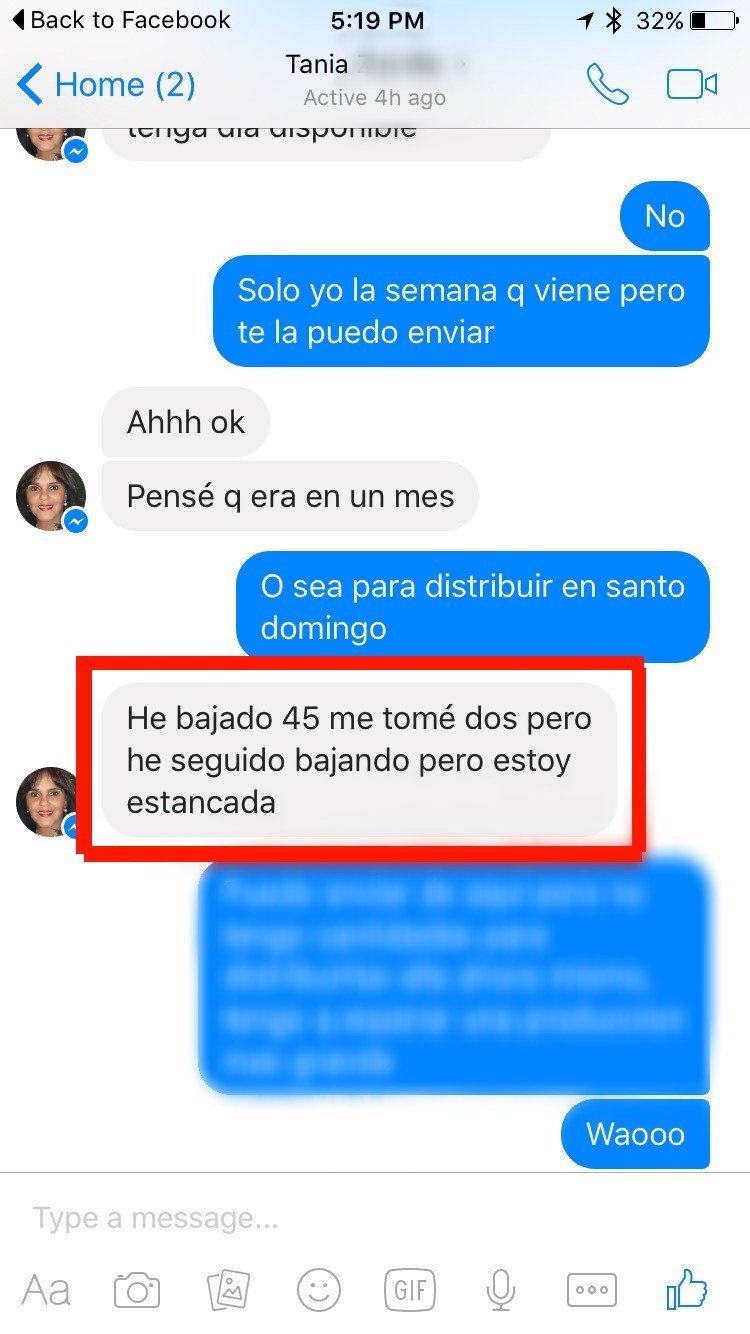The height and width of the screenshot is (1334, 750).
Task: Open more options with the three-dots icon
Action: (592, 1291)
